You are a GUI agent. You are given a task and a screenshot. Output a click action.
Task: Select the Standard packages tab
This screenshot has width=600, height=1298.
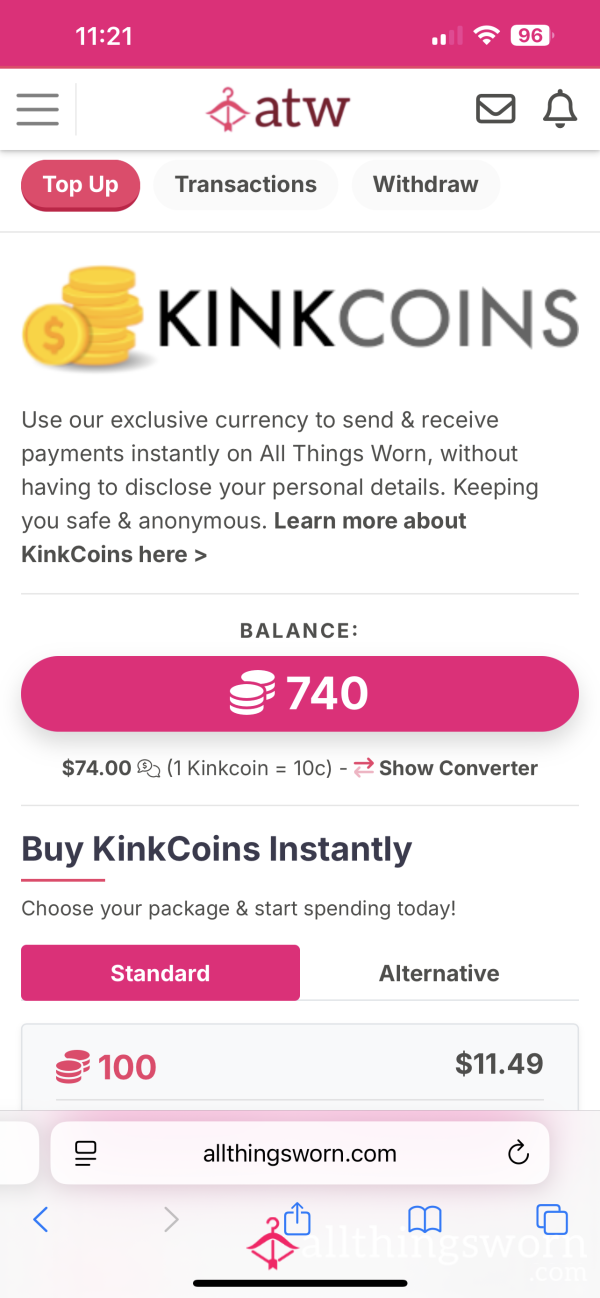click(160, 973)
